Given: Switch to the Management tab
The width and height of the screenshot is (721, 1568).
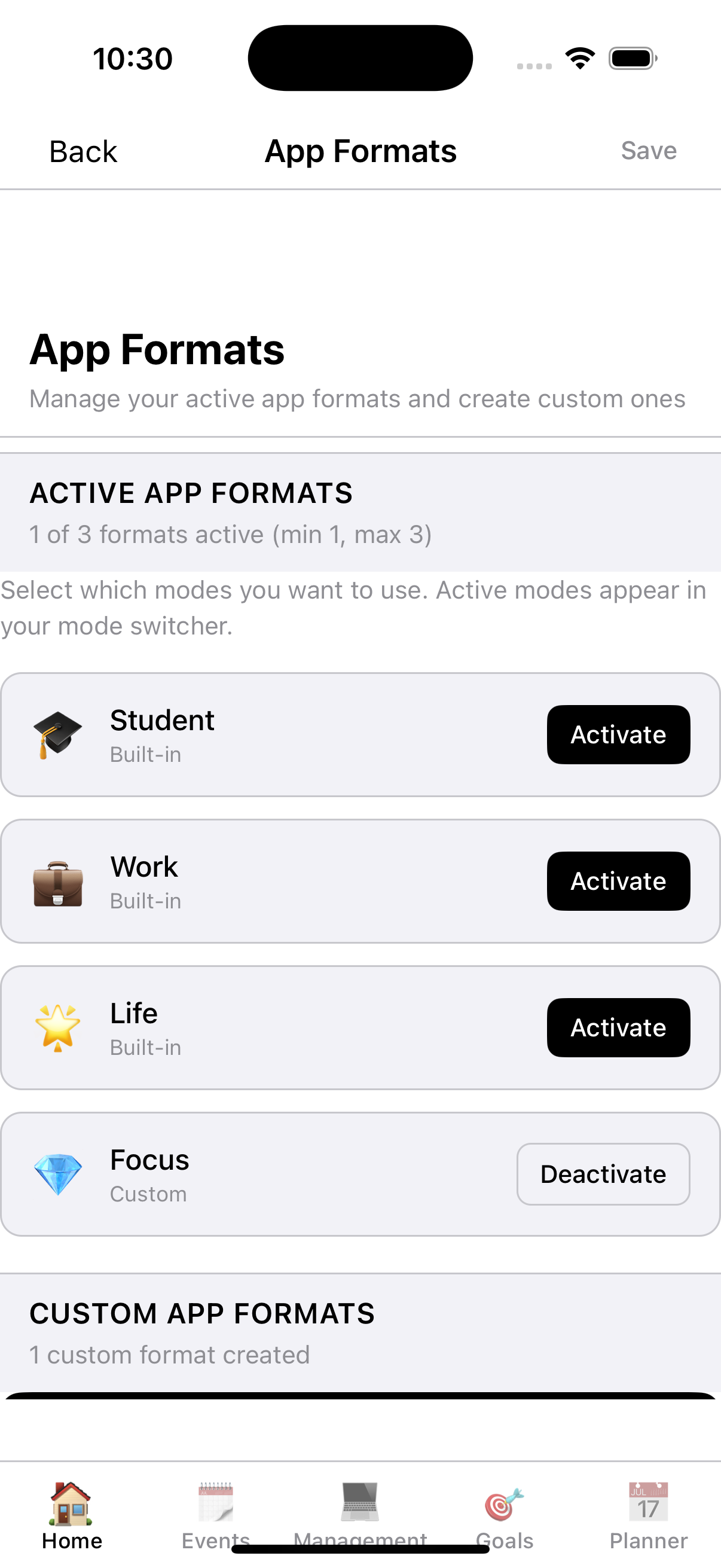Looking at the screenshot, I should [360, 1509].
